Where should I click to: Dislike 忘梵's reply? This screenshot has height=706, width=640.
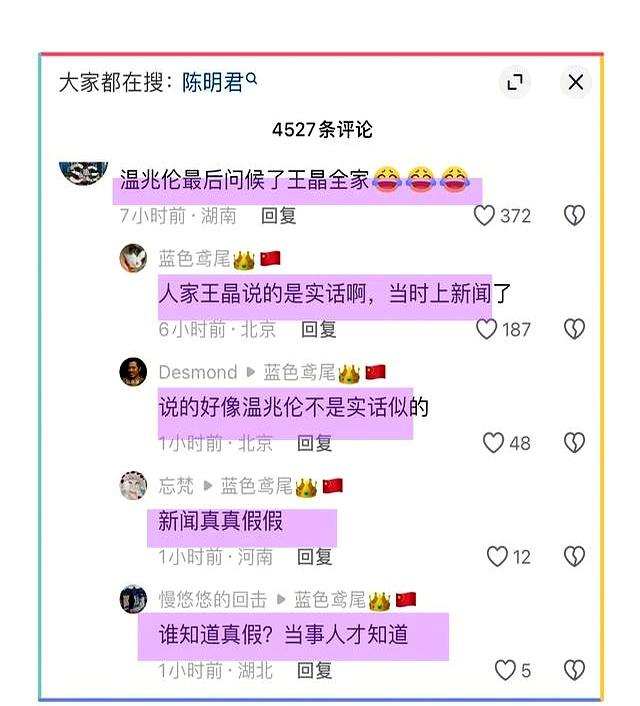pos(574,556)
